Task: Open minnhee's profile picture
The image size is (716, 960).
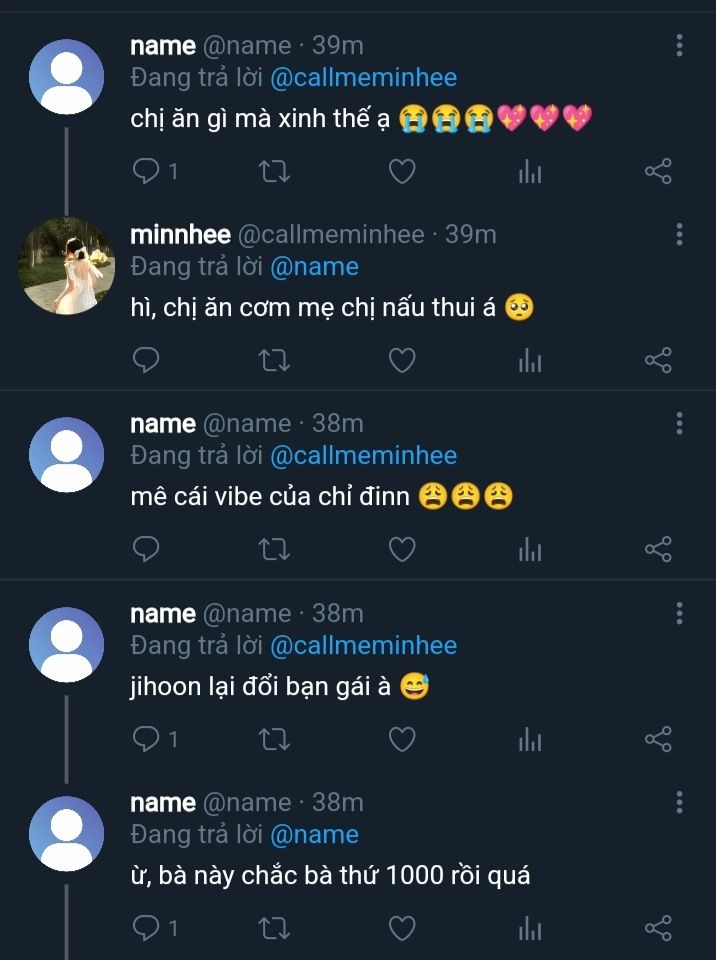Action: [66, 266]
